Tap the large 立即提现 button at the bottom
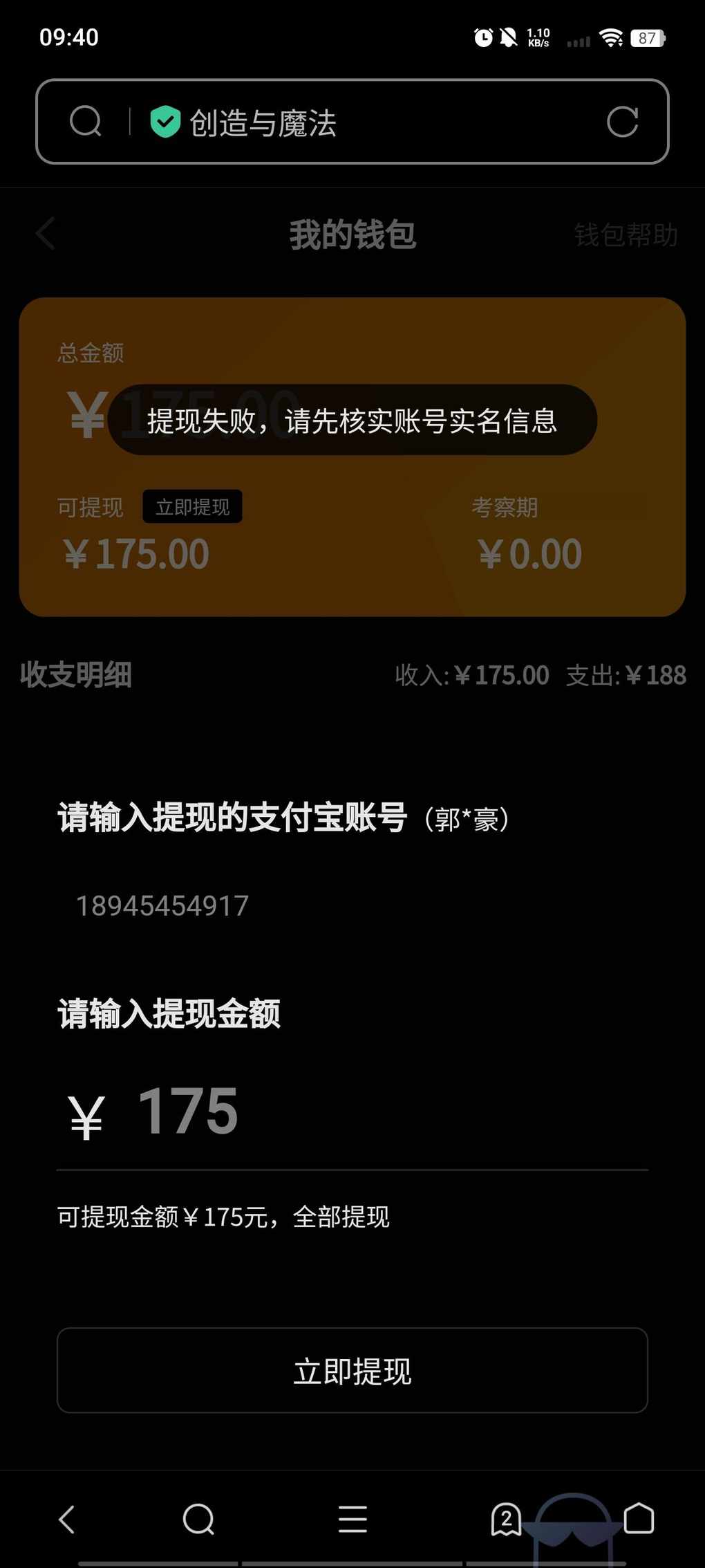Screen dimensions: 705x1568 (x=352, y=1370)
